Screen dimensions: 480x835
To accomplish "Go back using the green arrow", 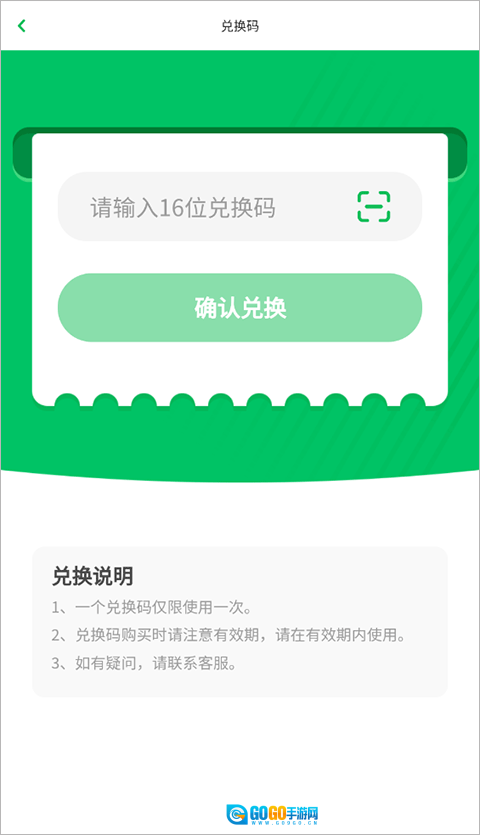I will (x=22, y=26).
